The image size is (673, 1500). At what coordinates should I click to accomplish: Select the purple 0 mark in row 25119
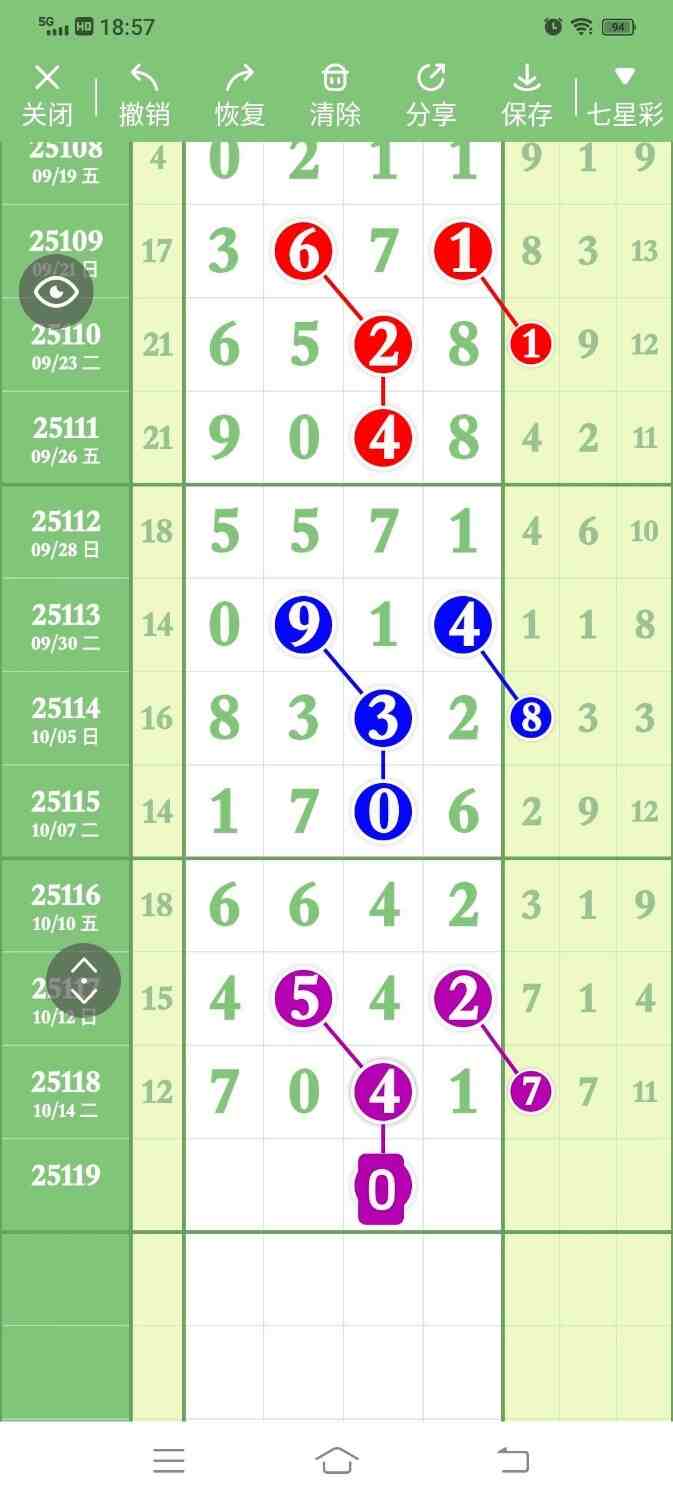383,1189
